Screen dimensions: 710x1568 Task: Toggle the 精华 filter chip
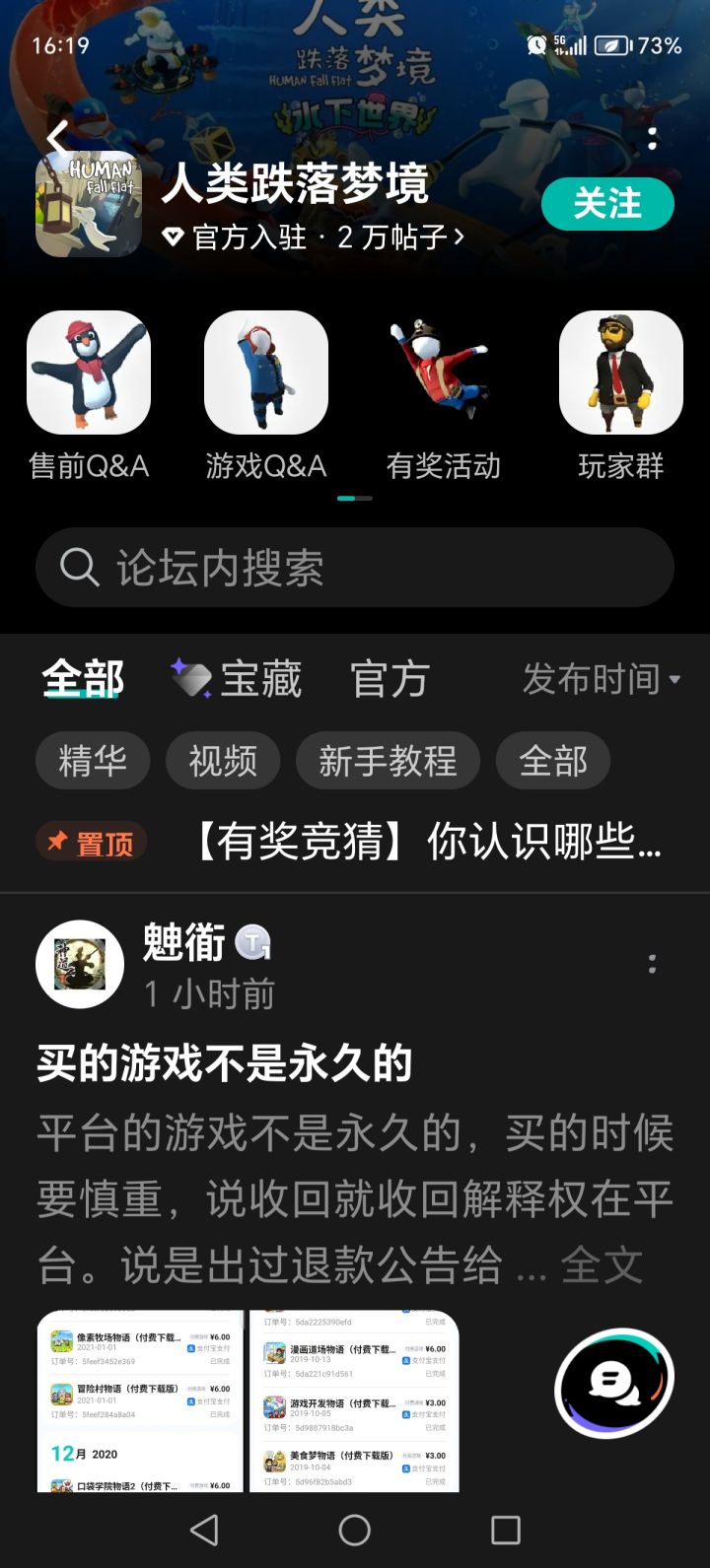pyautogui.click(x=93, y=760)
